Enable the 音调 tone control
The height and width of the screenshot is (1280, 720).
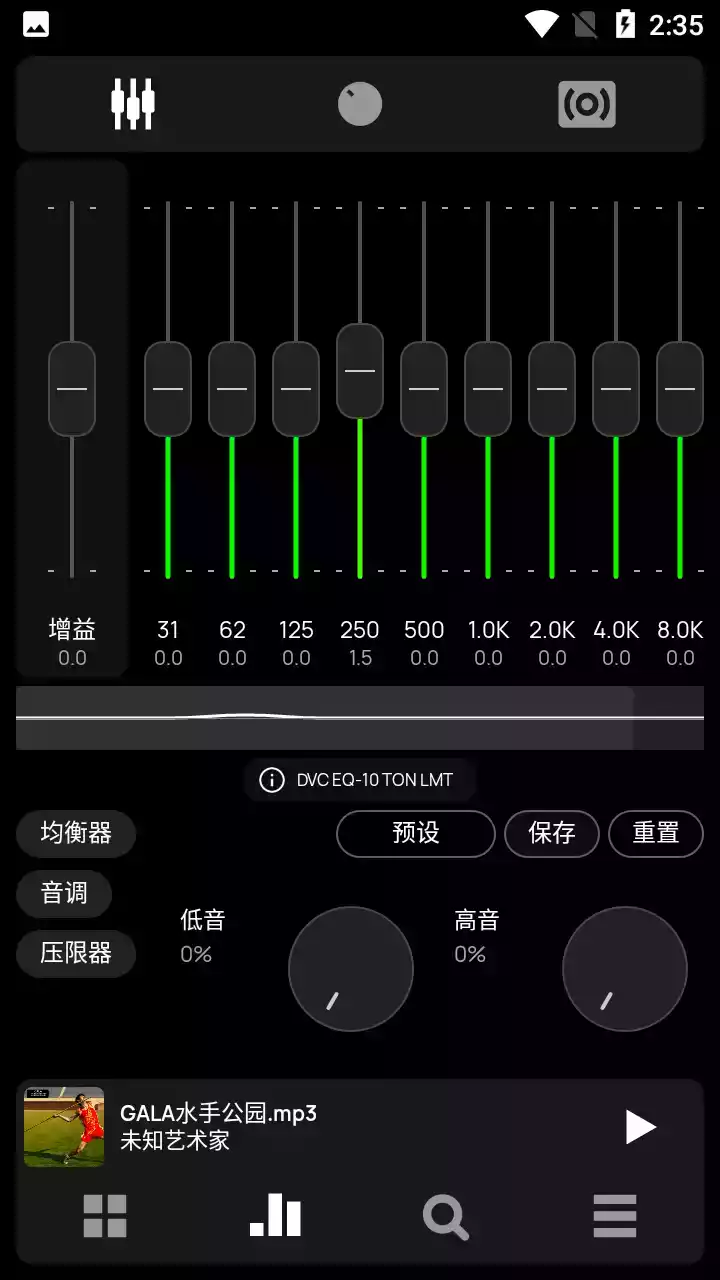click(64, 893)
